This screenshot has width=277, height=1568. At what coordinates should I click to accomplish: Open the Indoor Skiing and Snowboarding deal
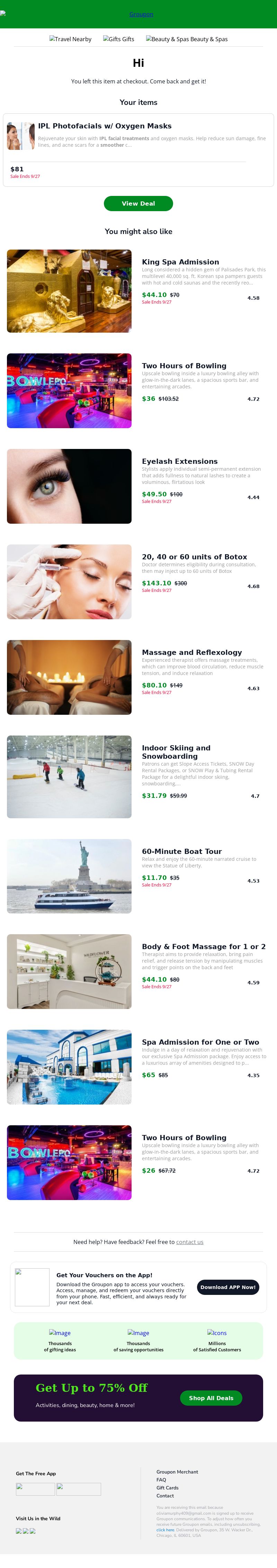[x=176, y=752]
